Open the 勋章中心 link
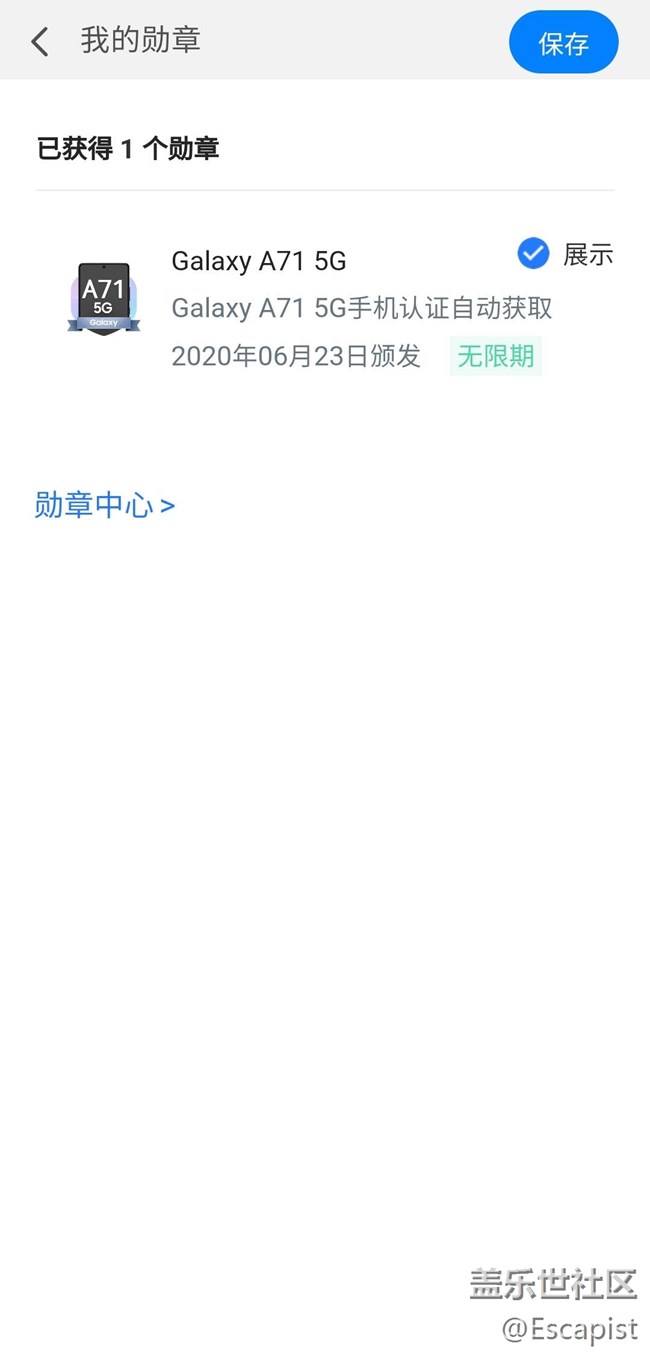 [105, 505]
